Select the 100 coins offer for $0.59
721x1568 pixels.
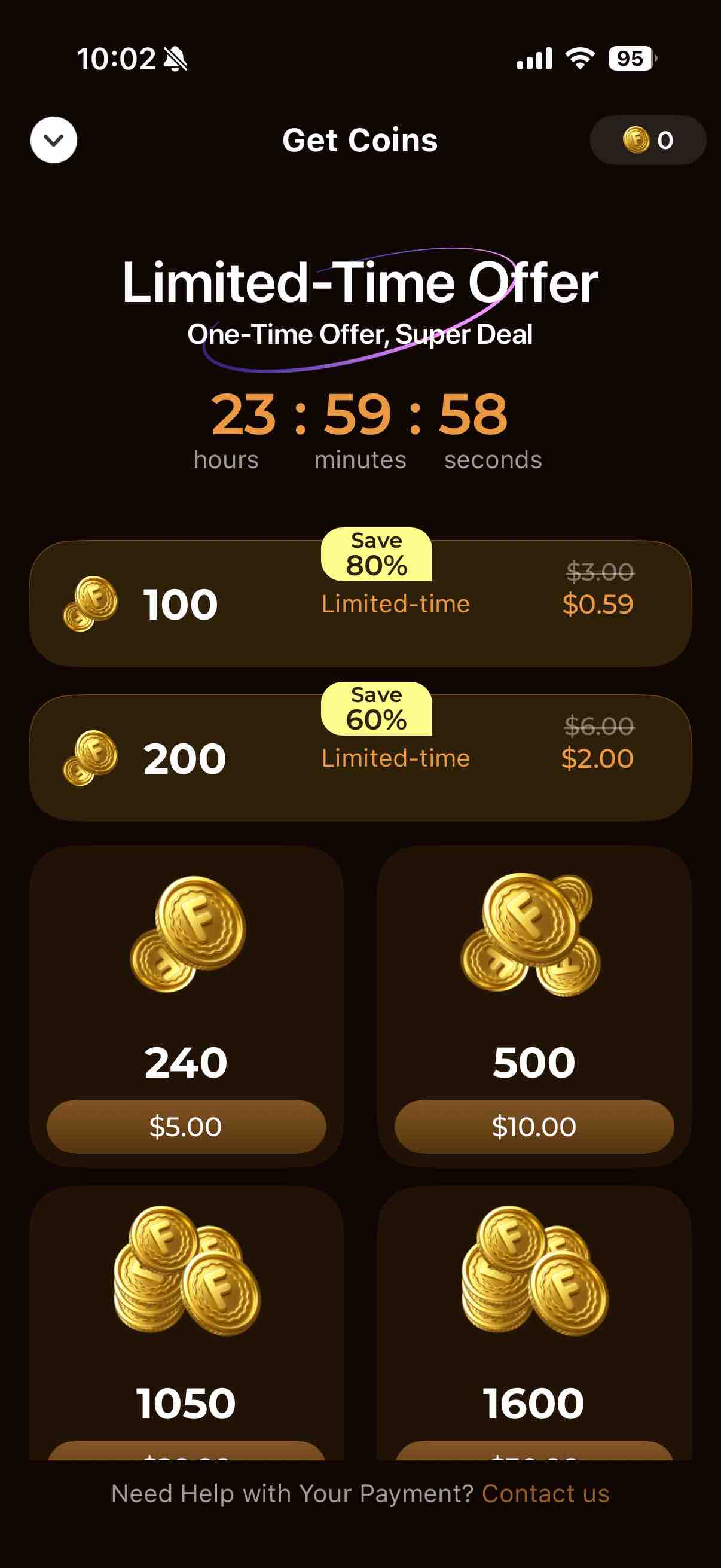pyautogui.click(x=360, y=603)
